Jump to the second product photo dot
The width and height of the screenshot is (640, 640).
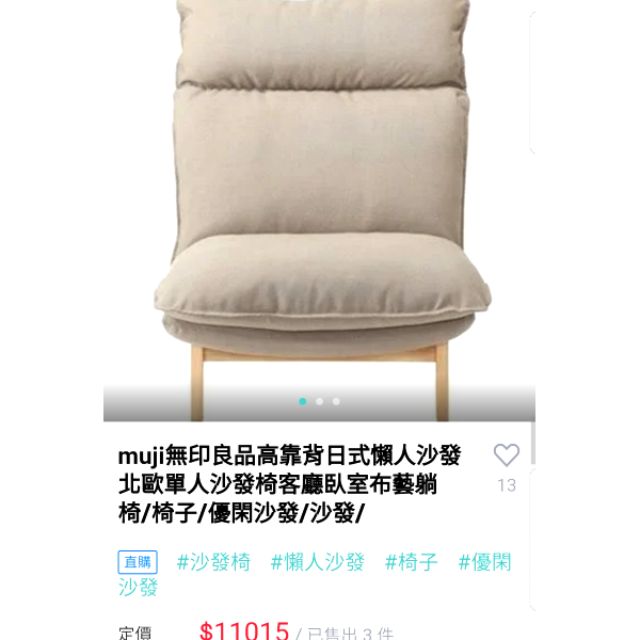click(319, 402)
